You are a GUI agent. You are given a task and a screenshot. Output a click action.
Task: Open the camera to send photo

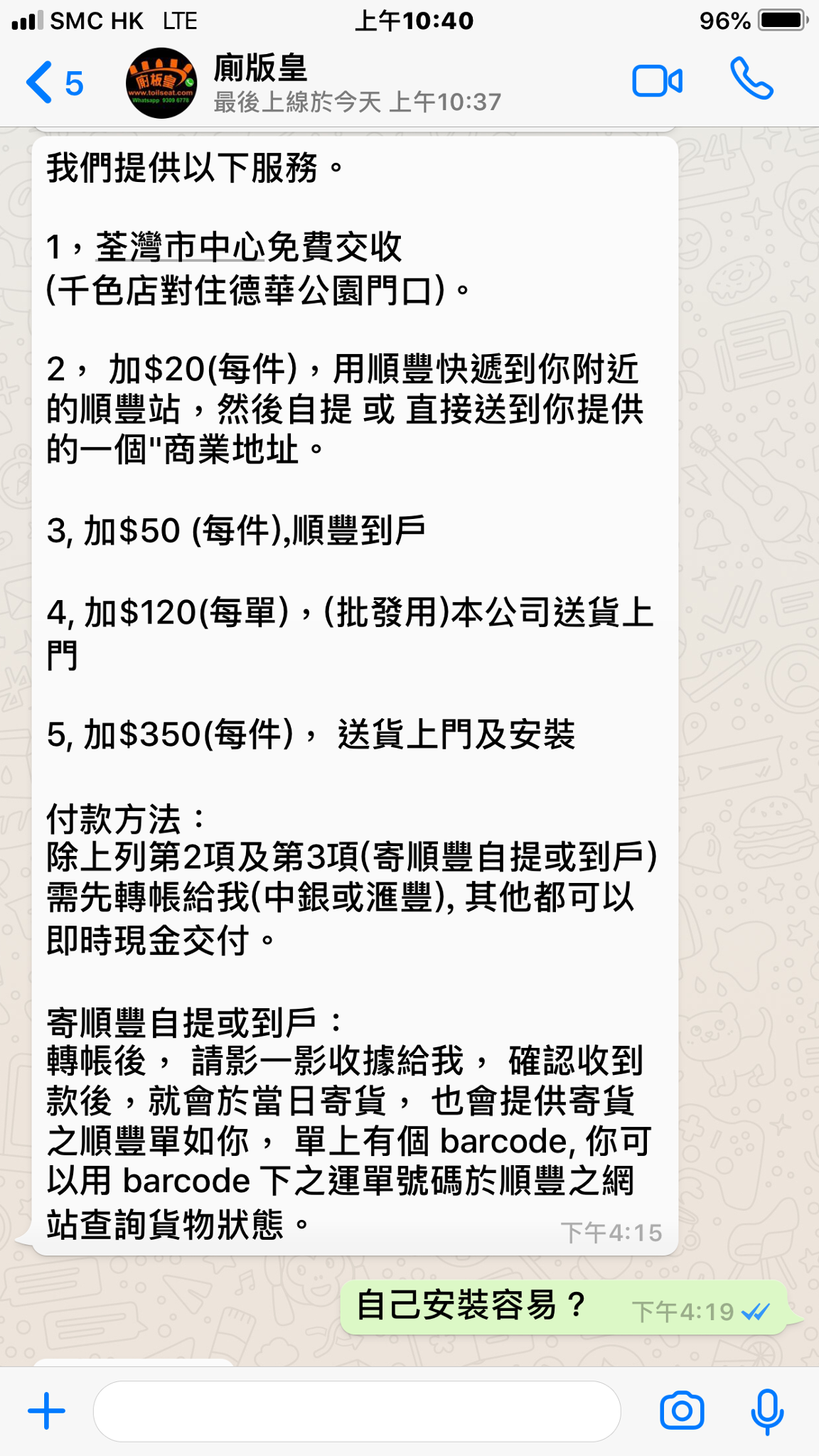[x=681, y=1410]
